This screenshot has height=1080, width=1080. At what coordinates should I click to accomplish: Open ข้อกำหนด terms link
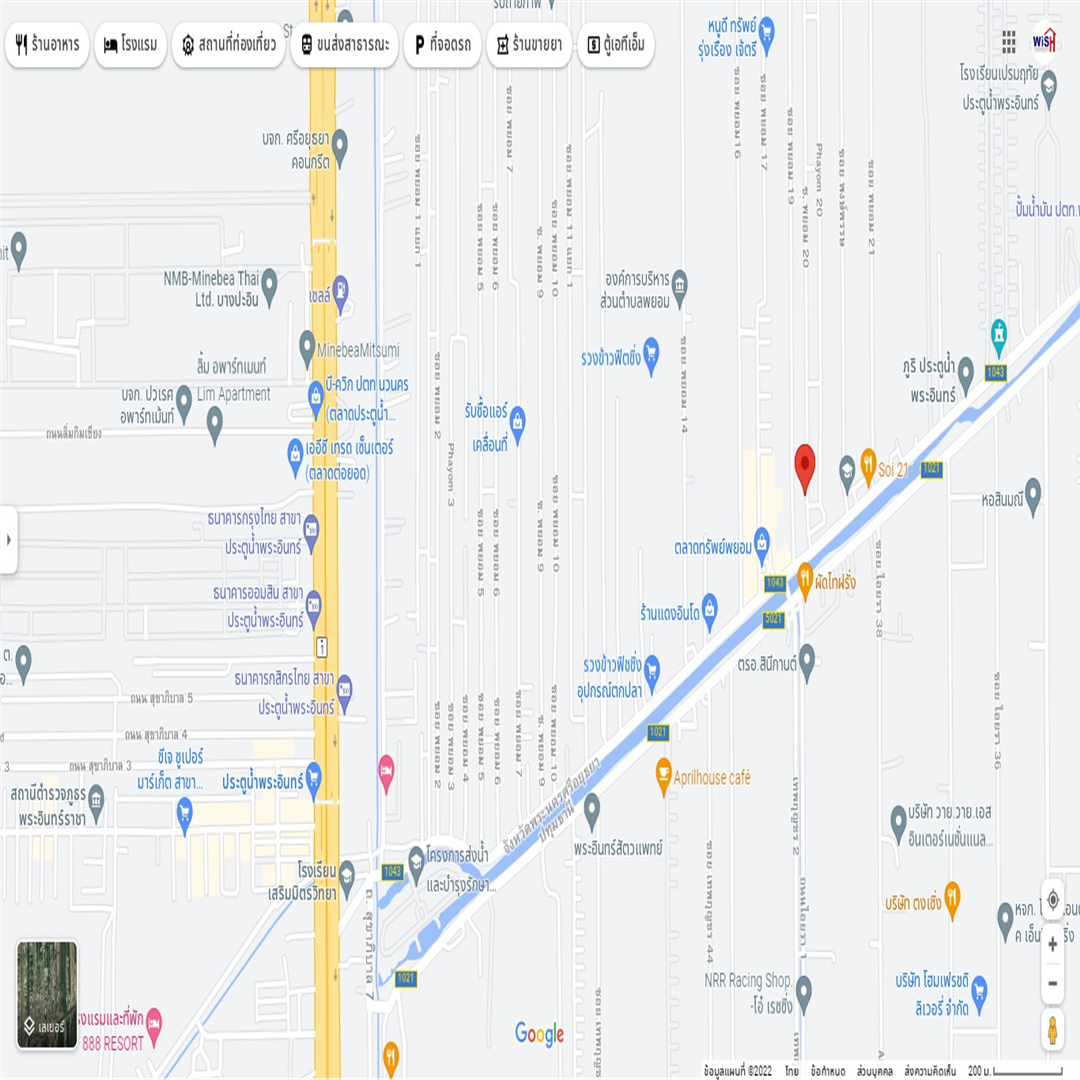tap(828, 1071)
